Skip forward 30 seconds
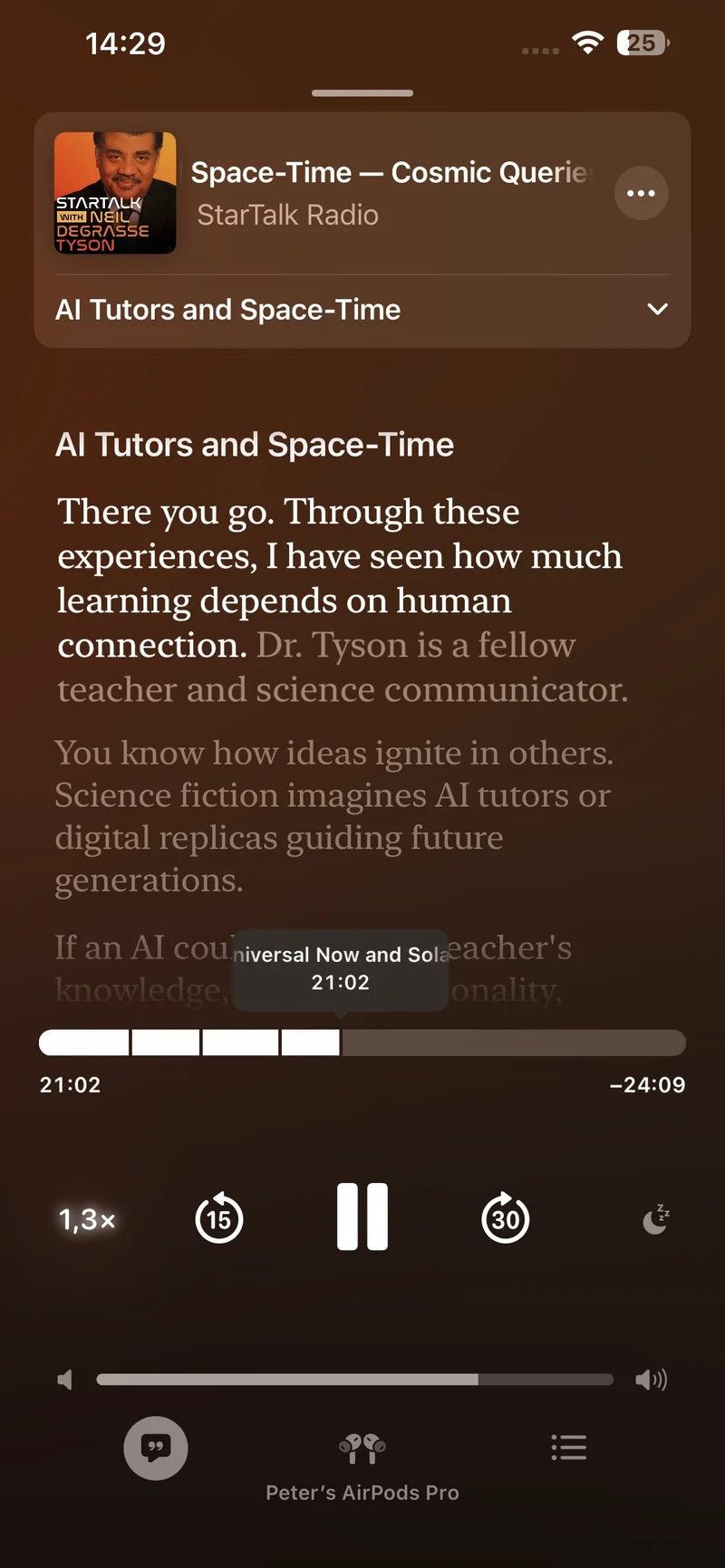This screenshot has height=1568, width=725. tap(505, 1218)
